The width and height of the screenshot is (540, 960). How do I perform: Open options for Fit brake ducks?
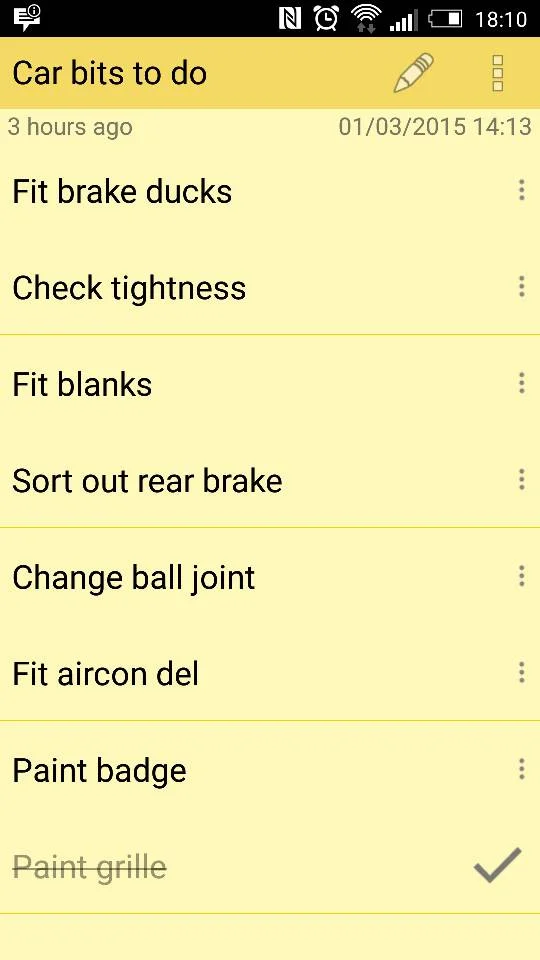521,190
